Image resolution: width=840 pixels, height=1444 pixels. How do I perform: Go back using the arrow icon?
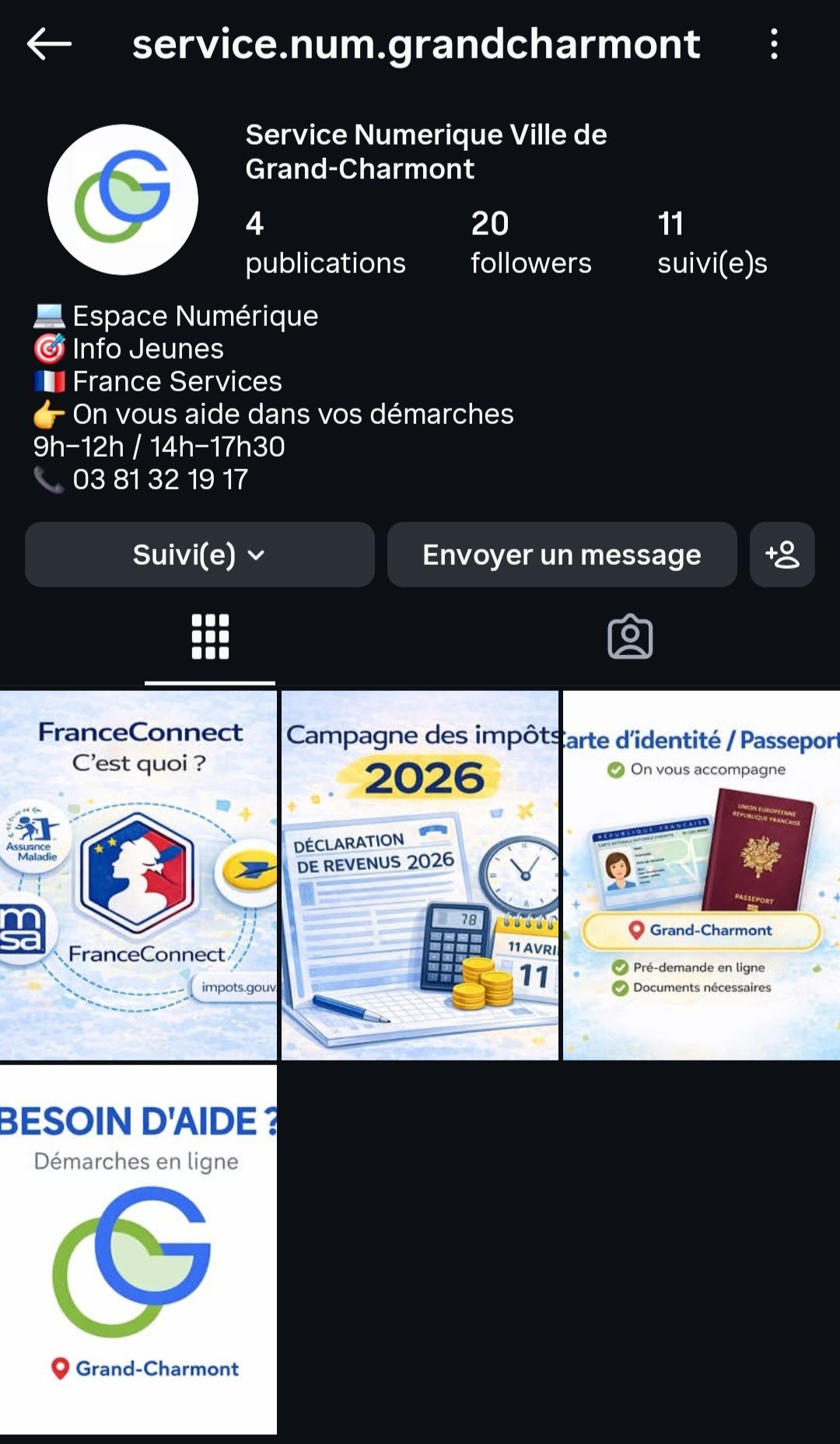point(49,44)
